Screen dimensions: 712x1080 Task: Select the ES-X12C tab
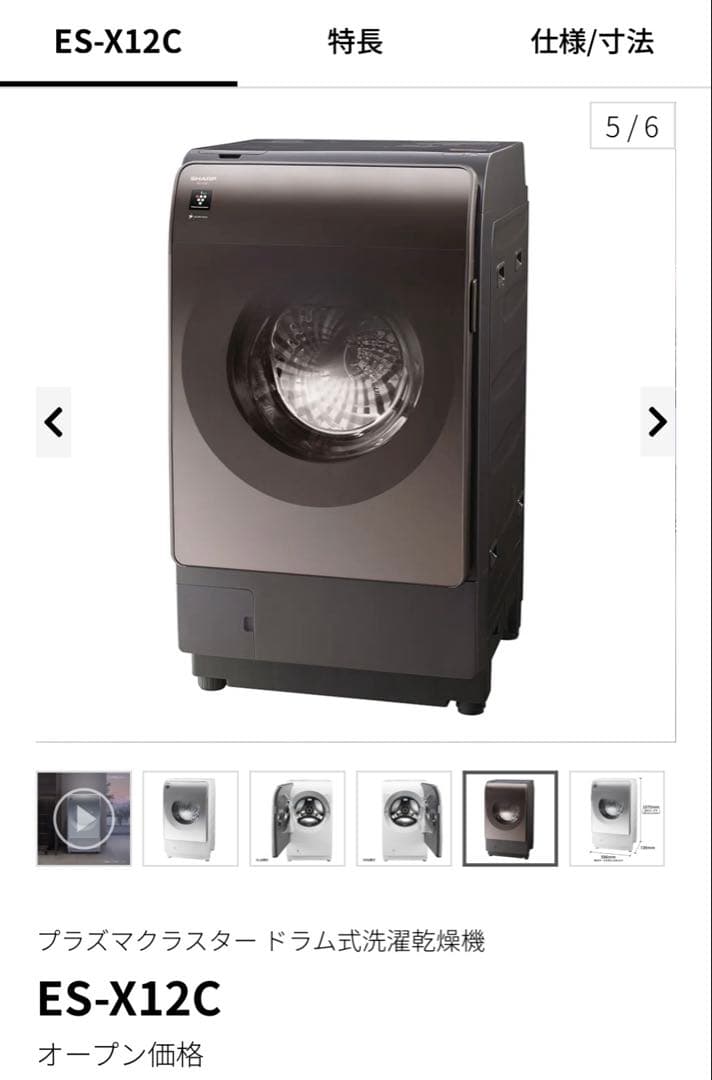[x=118, y=42]
